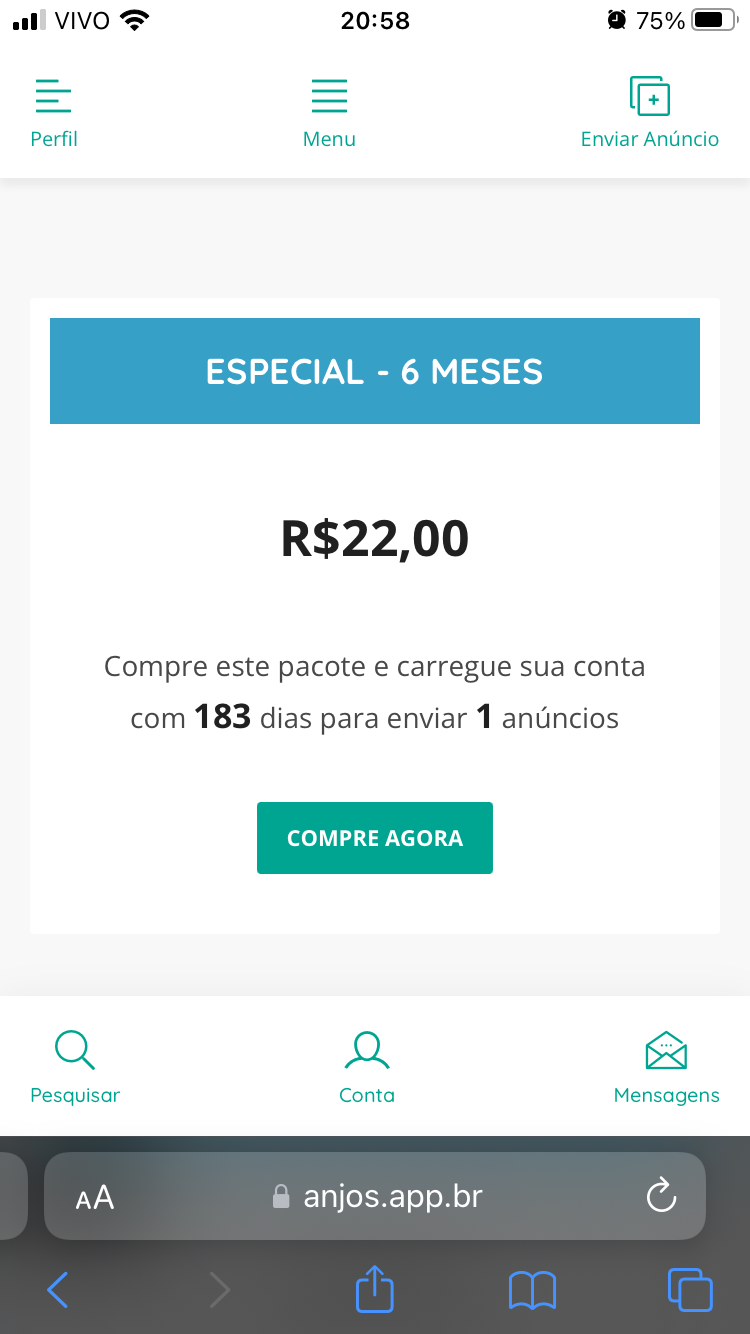Reload the current page
750x1334 pixels.
point(661,1196)
